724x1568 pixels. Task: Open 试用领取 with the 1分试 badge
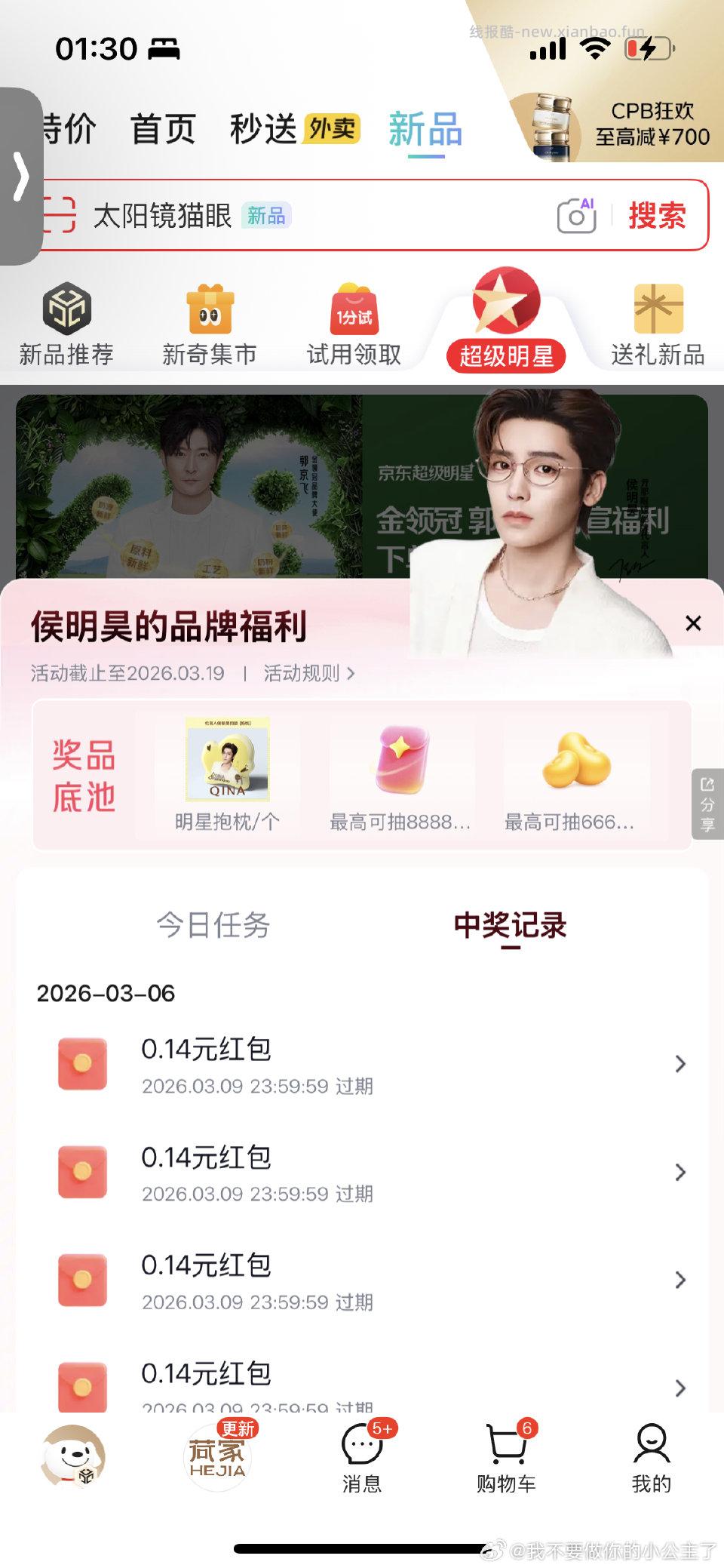click(354, 320)
